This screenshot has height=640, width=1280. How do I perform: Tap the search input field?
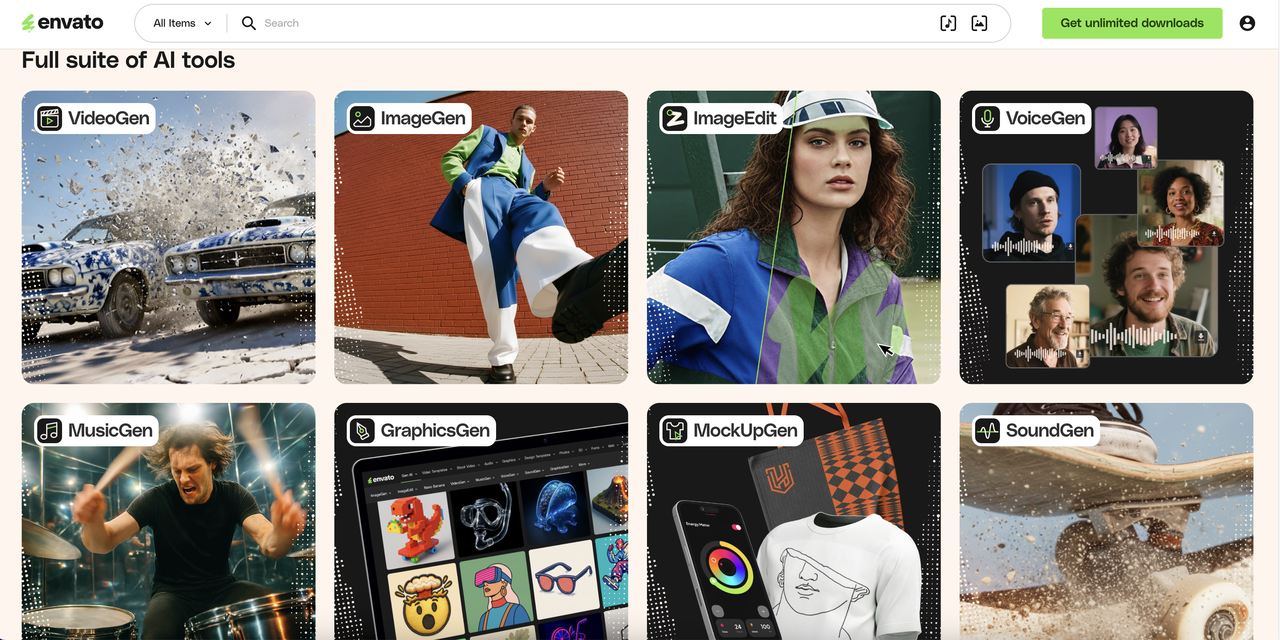(590, 23)
